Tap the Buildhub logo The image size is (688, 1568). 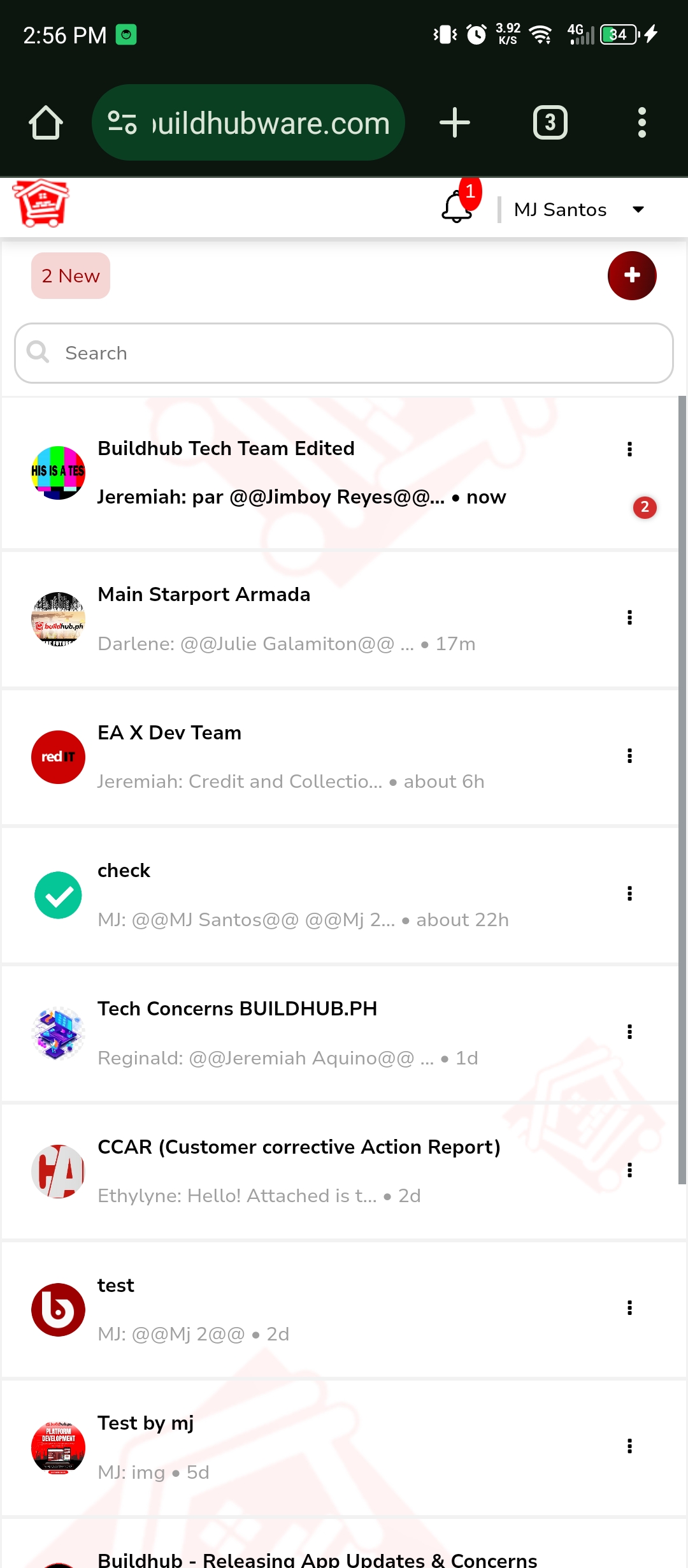tap(41, 204)
